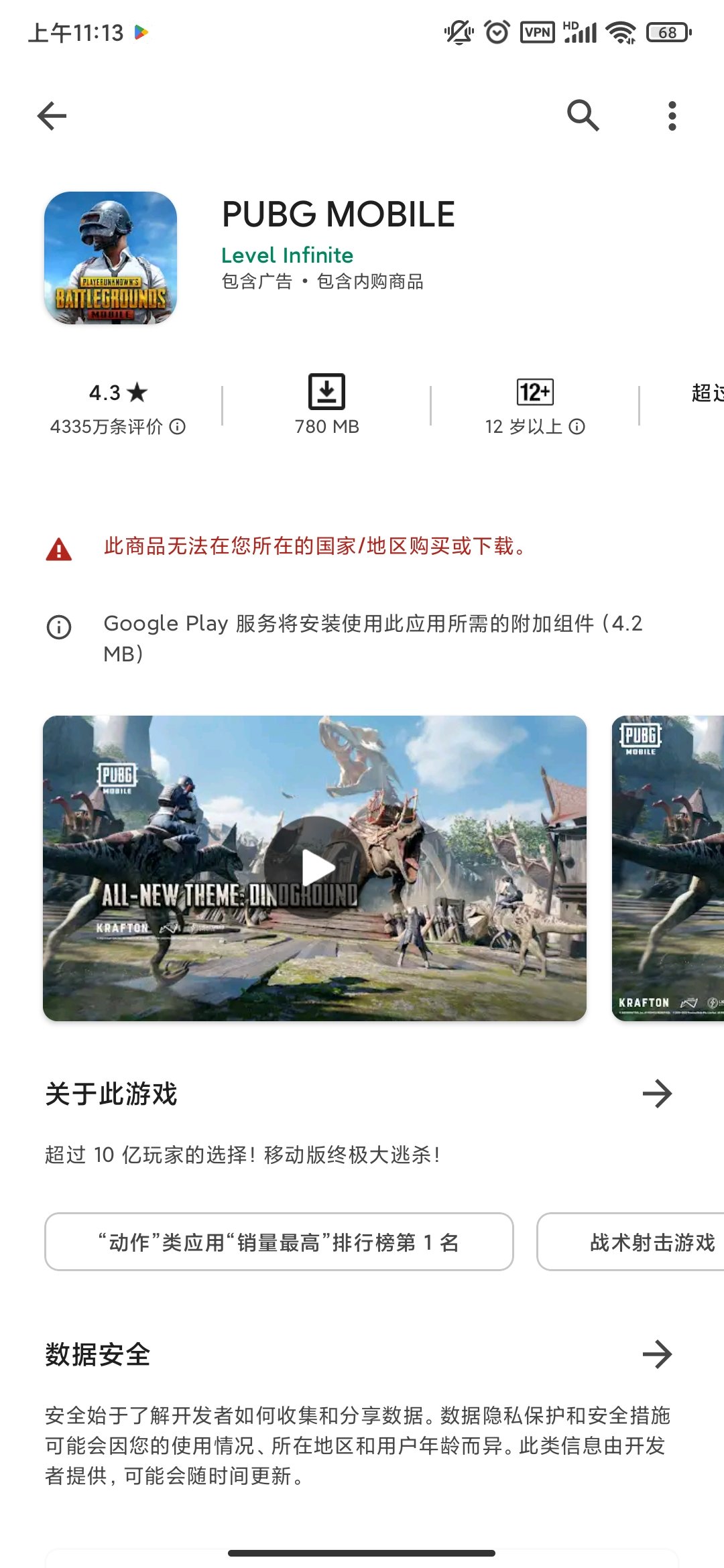Open the second PUBG screenshot

click(x=668, y=868)
